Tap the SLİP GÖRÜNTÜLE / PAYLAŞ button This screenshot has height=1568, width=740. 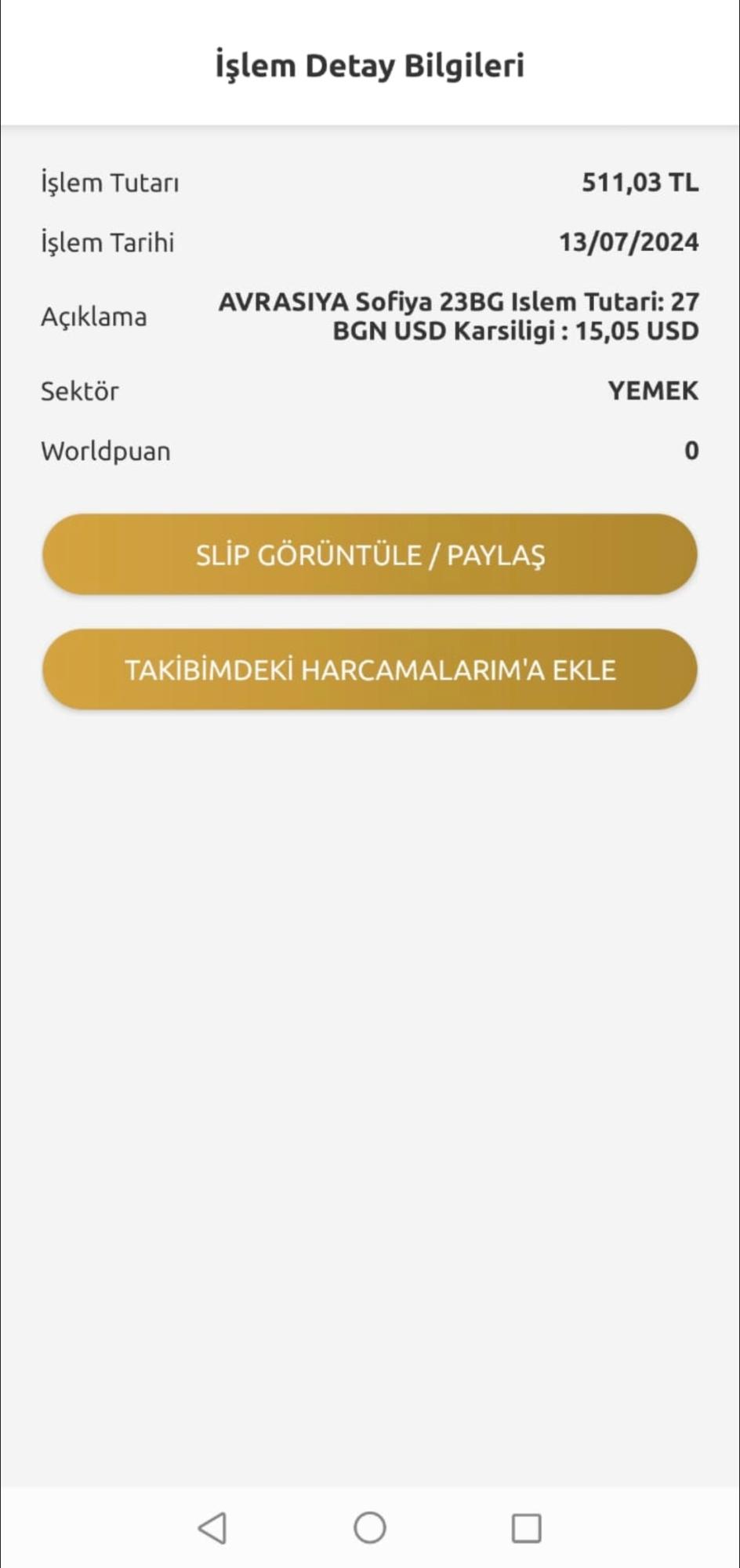370,554
